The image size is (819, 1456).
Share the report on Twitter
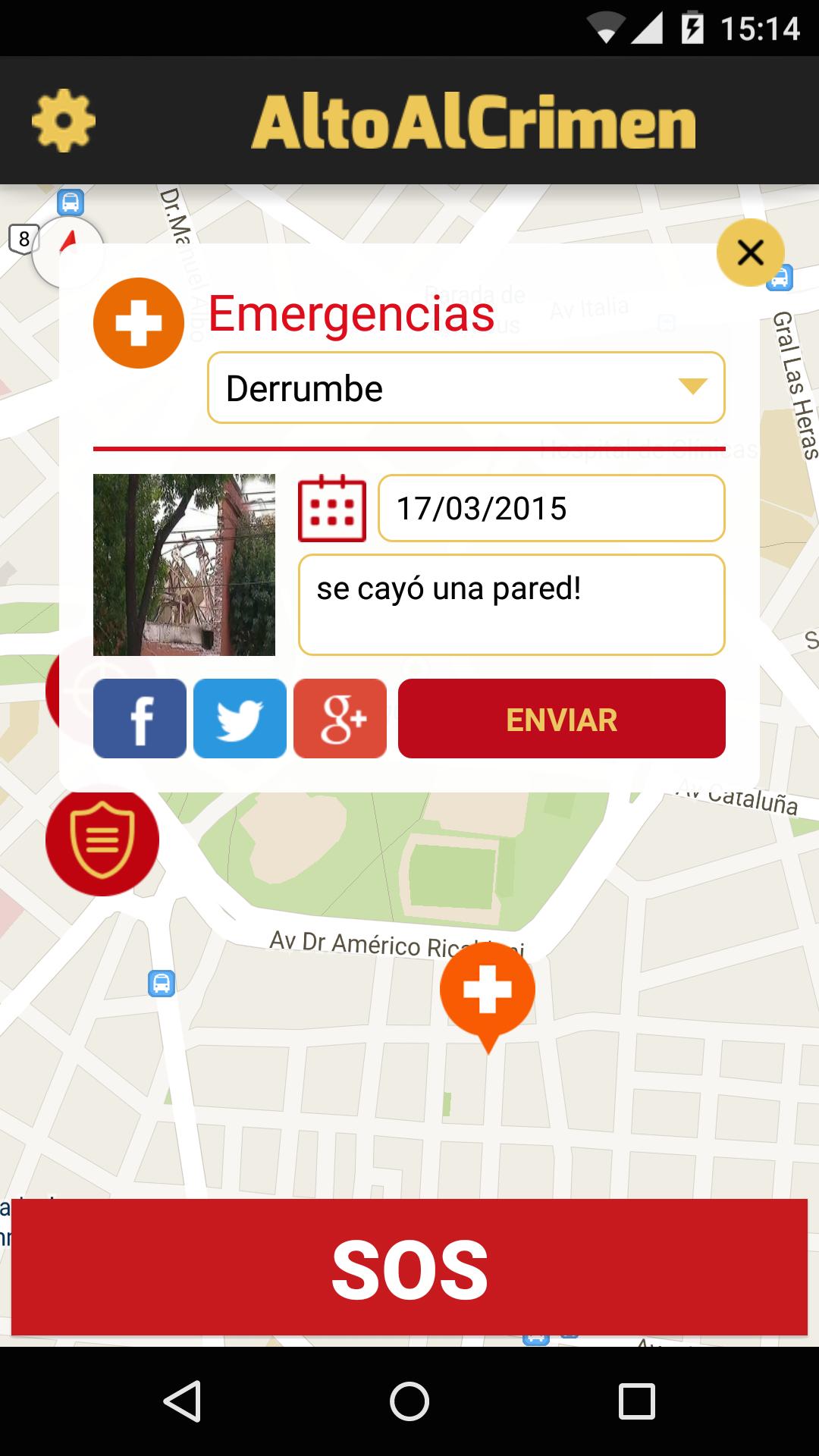pyautogui.click(x=240, y=718)
